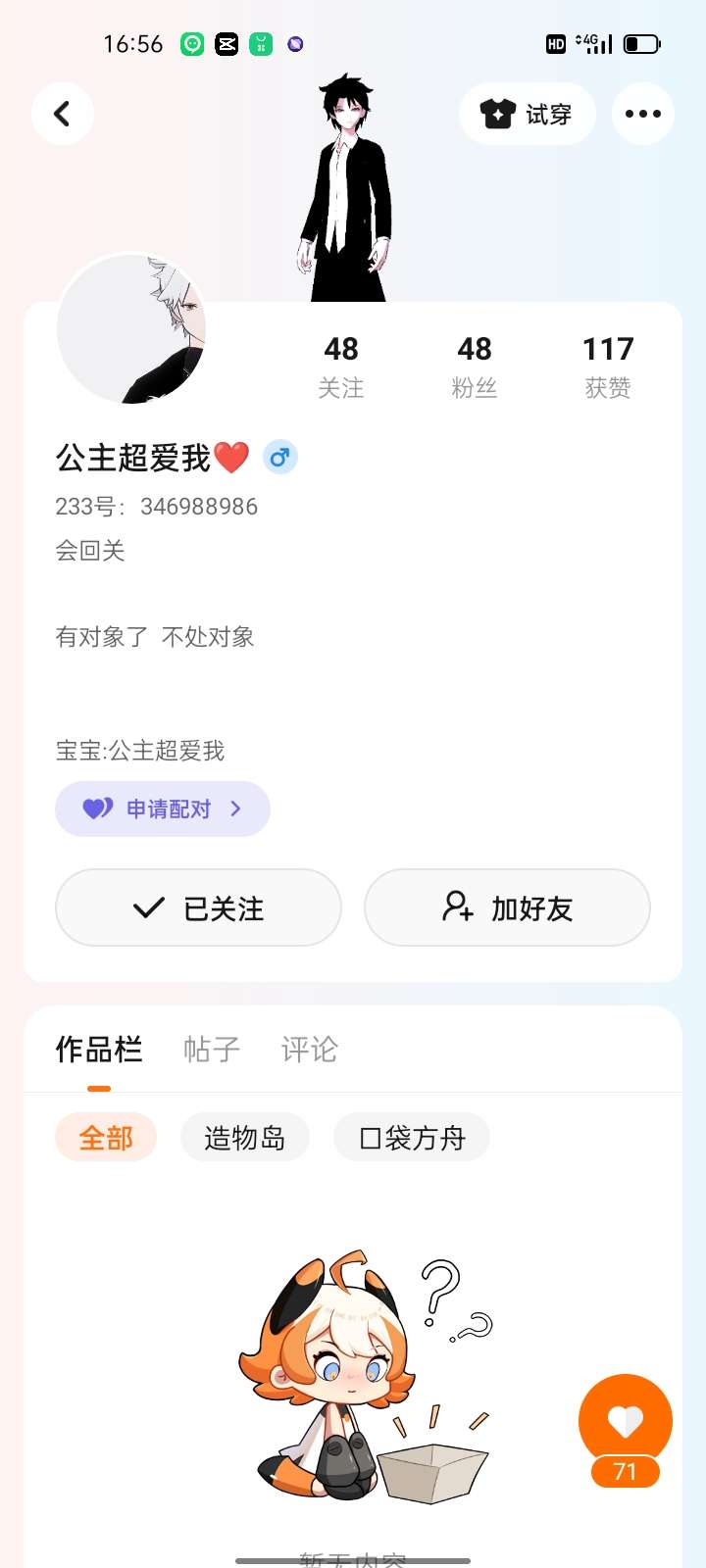Tap 加好友 to add as friend
The width and height of the screenshot is (706, 1568).
tap(507, 907)
